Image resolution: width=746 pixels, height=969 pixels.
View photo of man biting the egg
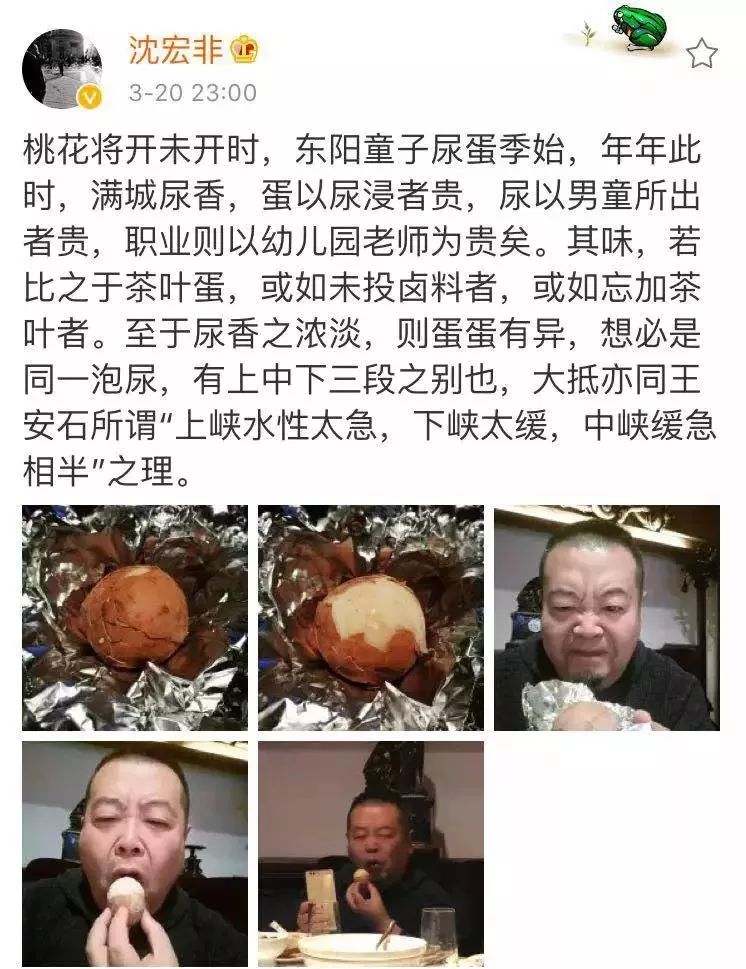point(135,853)
